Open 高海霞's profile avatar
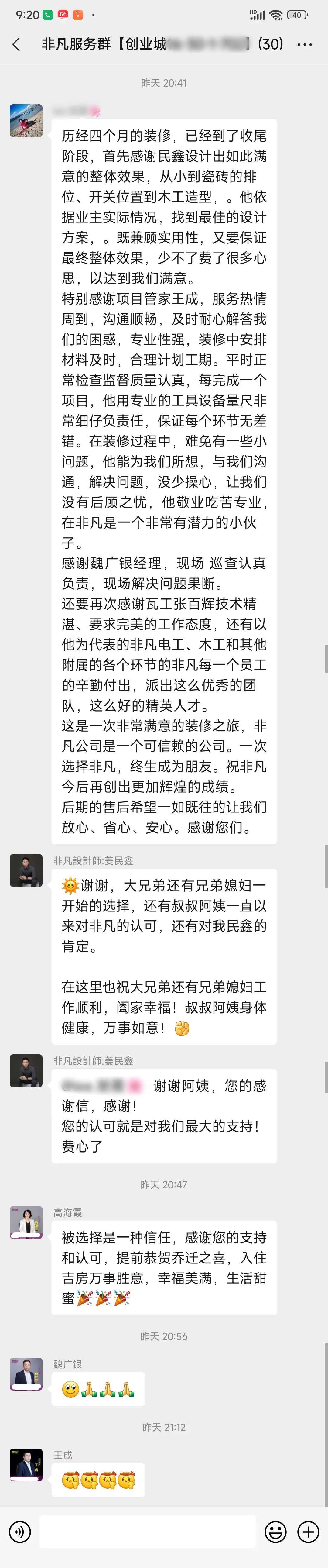The width and height of the screenshot is (328, 1568). (x=26, y=1222)
